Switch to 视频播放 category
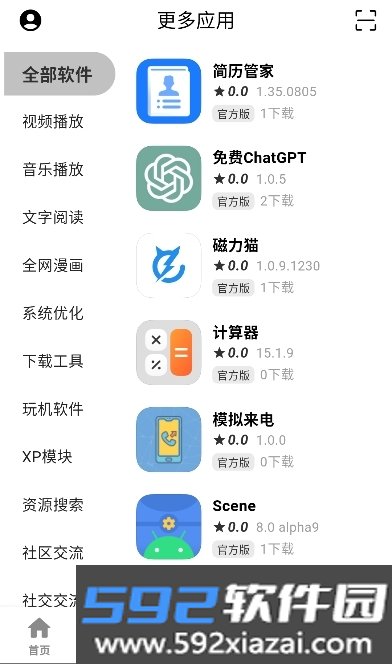Viewport: 392px width, 664px height. coord(53,122)
